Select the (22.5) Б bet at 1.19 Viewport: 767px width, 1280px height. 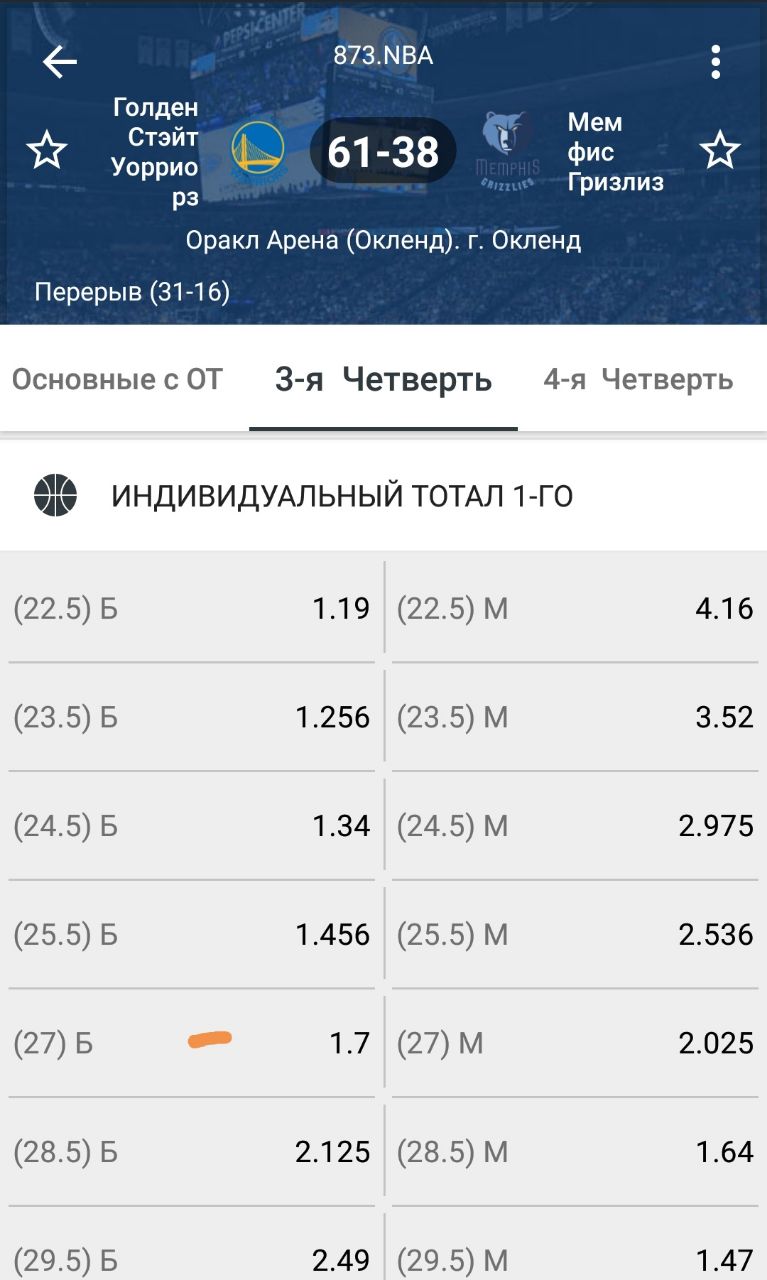point(192,608)
